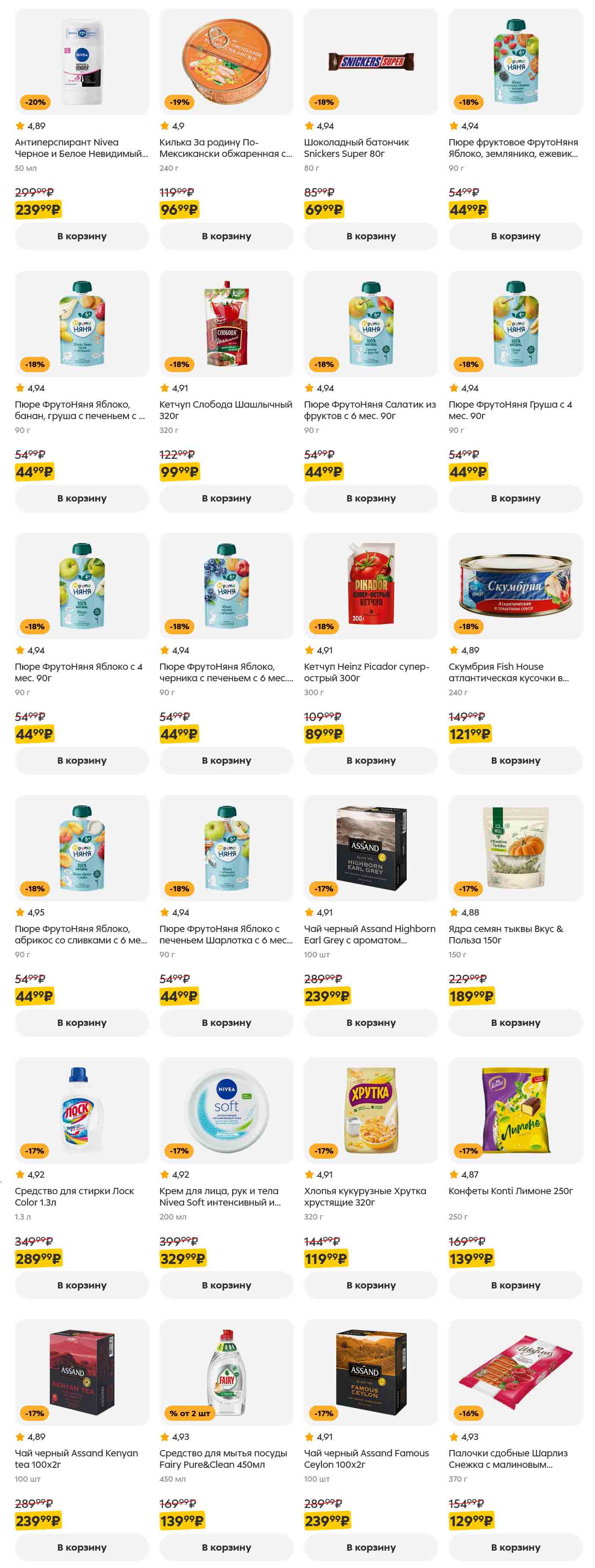
Task: Add Конфеты Konti Лимоне to cart
Action: [515, 1285]
